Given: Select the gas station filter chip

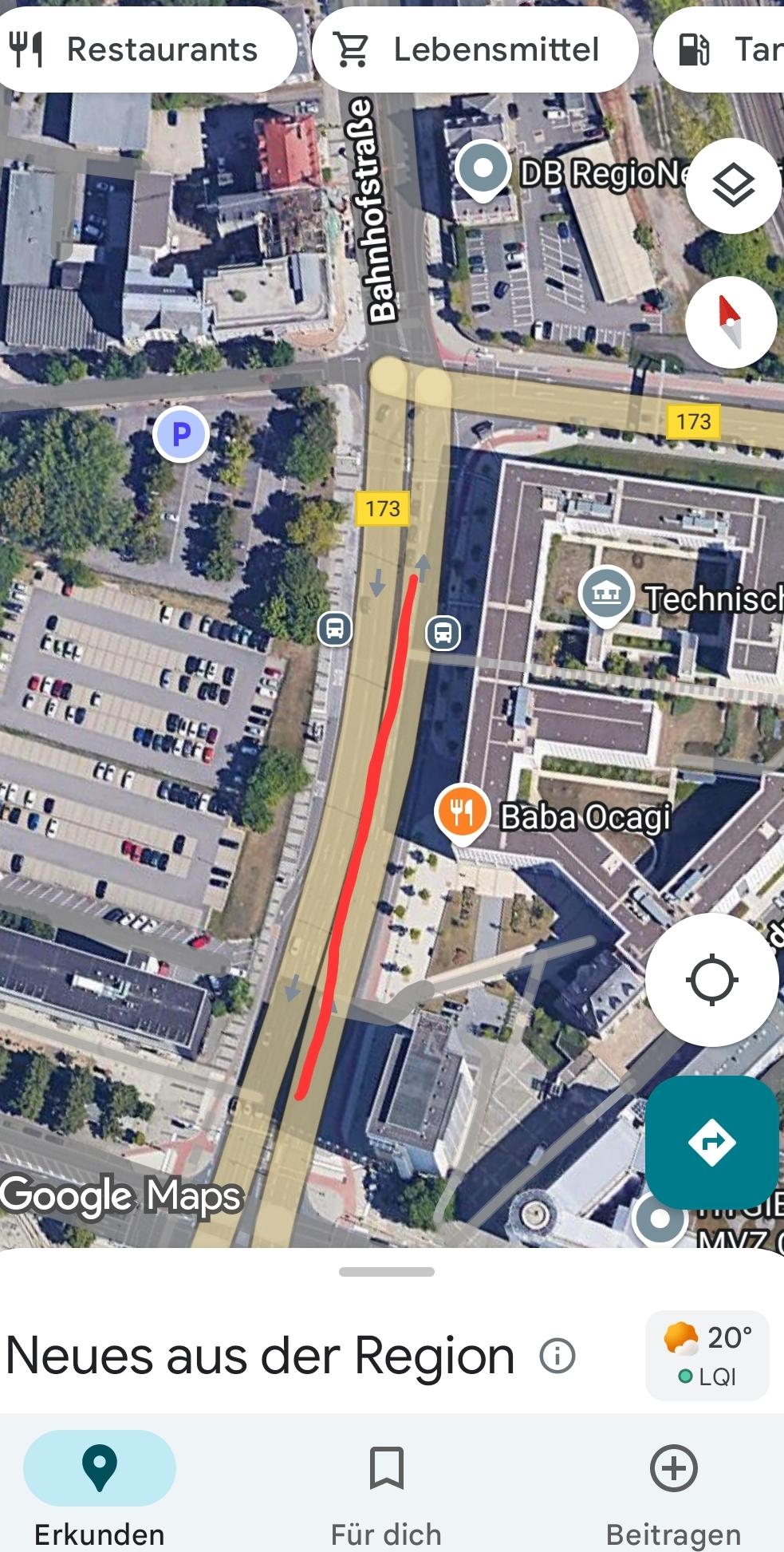Looking at the screenshot, I should 720,49.
